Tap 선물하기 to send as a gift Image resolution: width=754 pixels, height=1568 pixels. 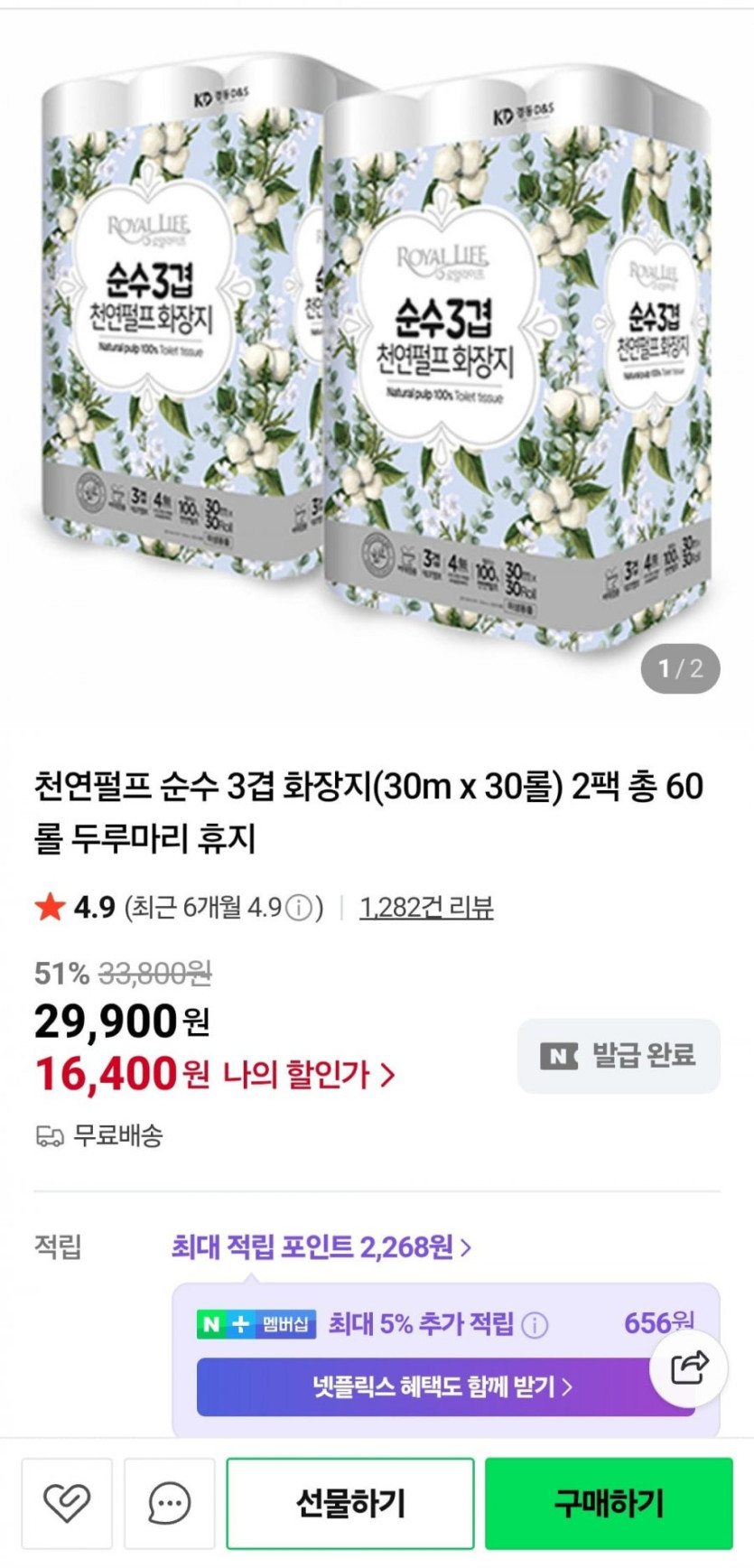pos(350,1503)
